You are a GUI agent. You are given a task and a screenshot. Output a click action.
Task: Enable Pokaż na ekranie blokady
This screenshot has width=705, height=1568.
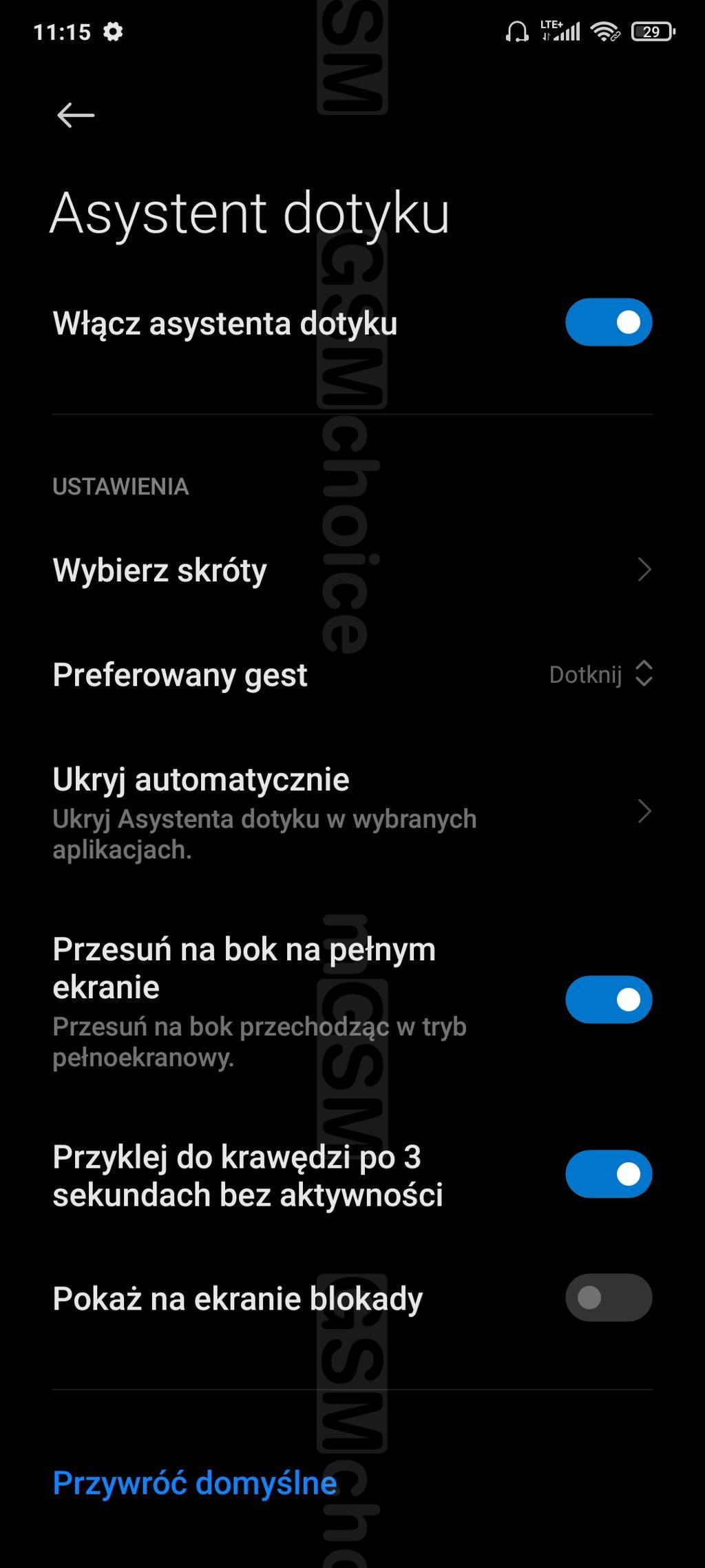click(609, 1298)
